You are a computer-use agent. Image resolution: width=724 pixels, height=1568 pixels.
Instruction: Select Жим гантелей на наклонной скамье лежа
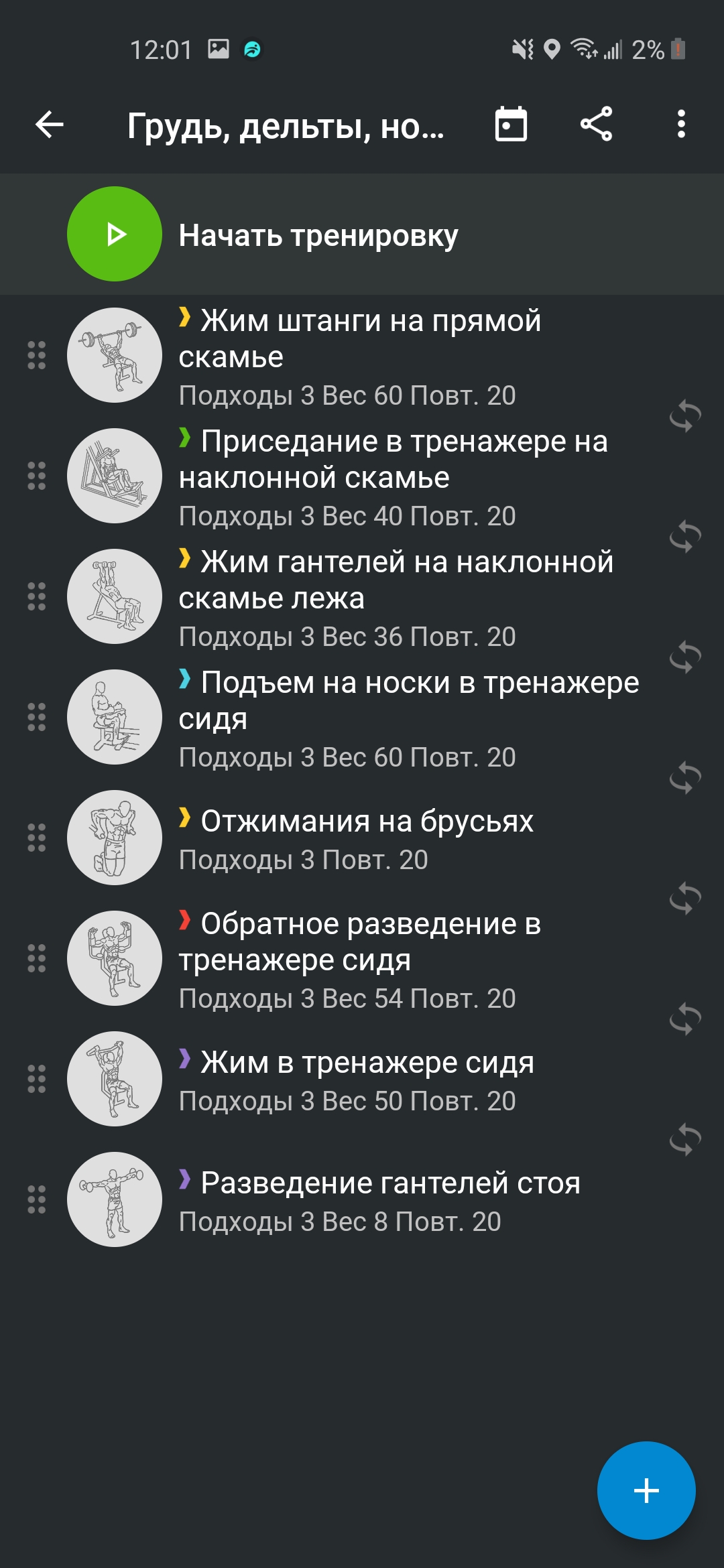[x=396, y=598]
